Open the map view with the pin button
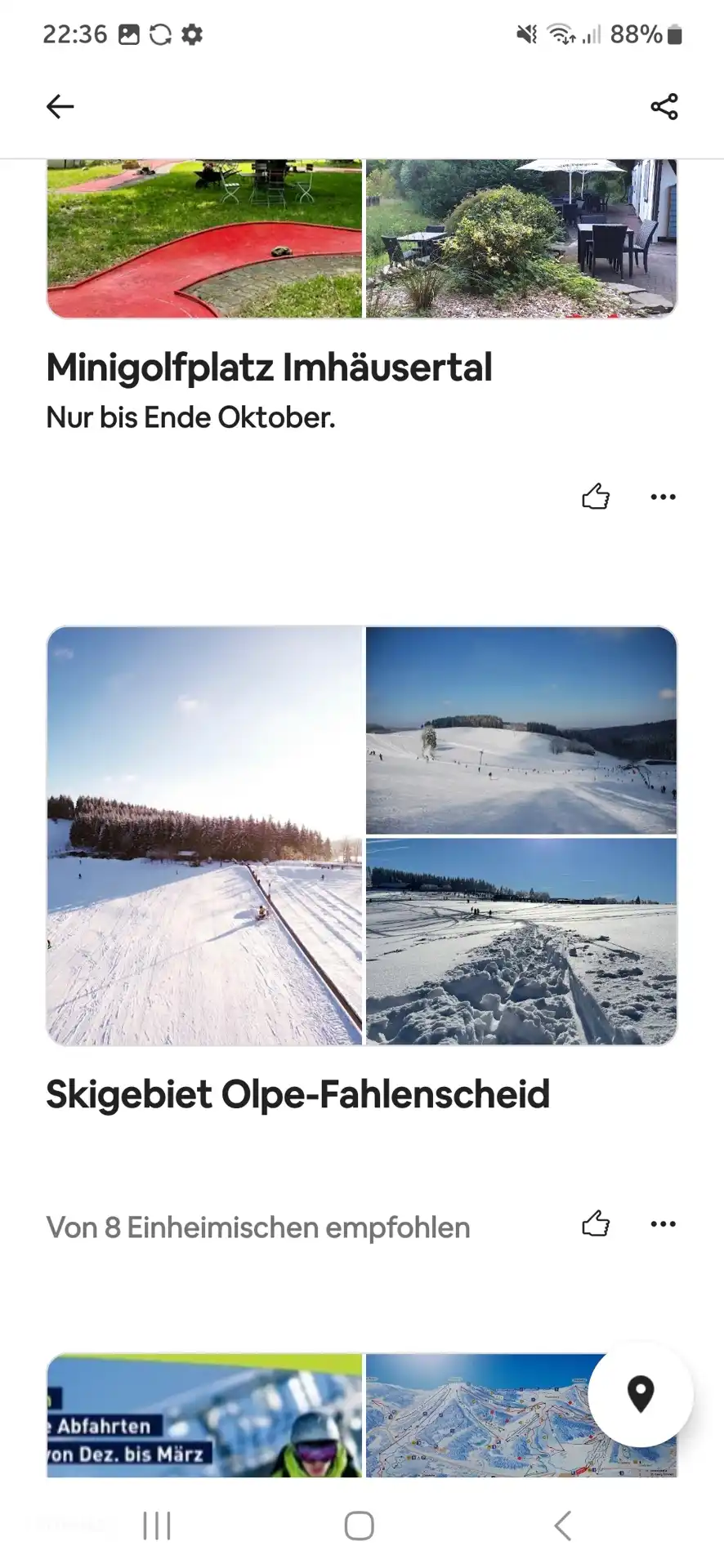724x1568 pixels. click(x=640, y=1394)
